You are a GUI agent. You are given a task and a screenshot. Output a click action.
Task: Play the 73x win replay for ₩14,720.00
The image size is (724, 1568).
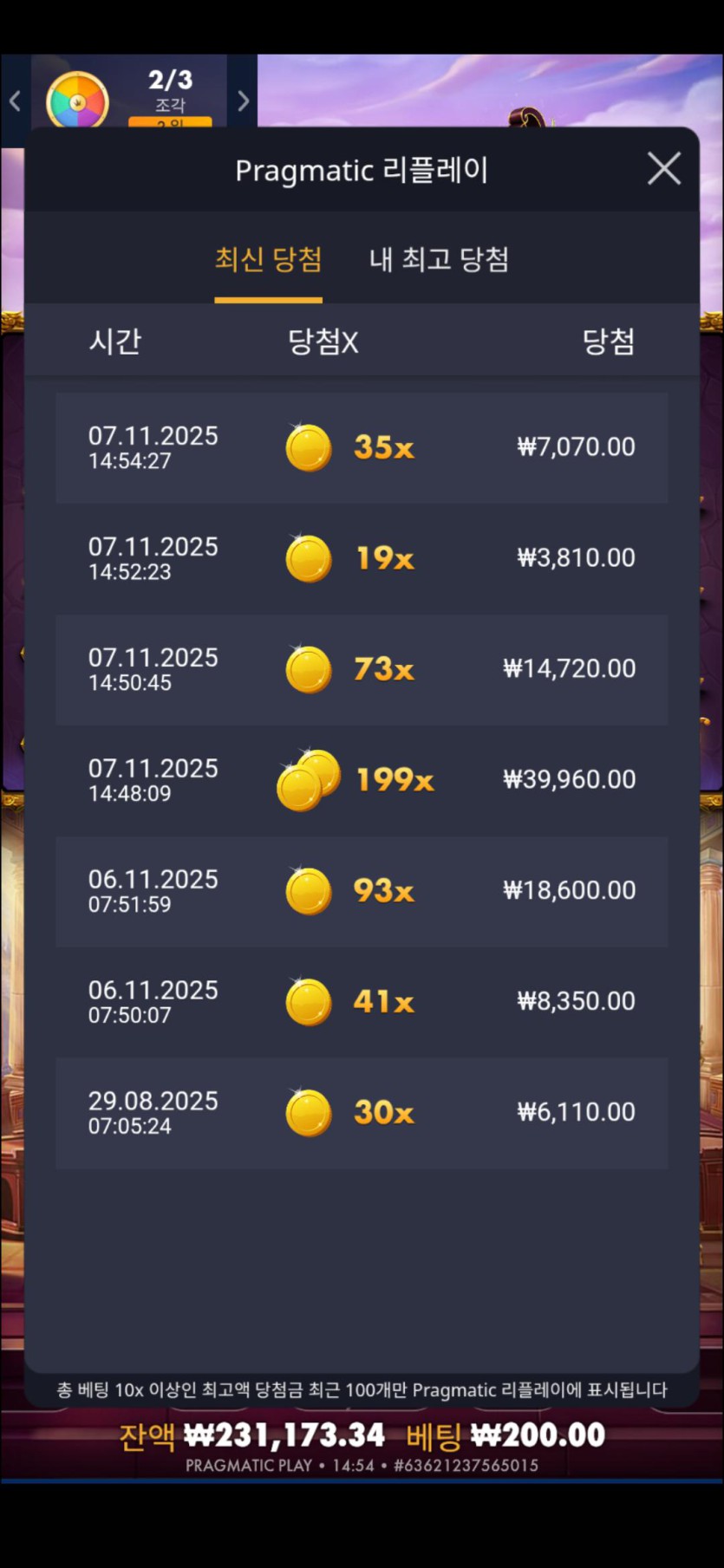(x=362, y=669)
